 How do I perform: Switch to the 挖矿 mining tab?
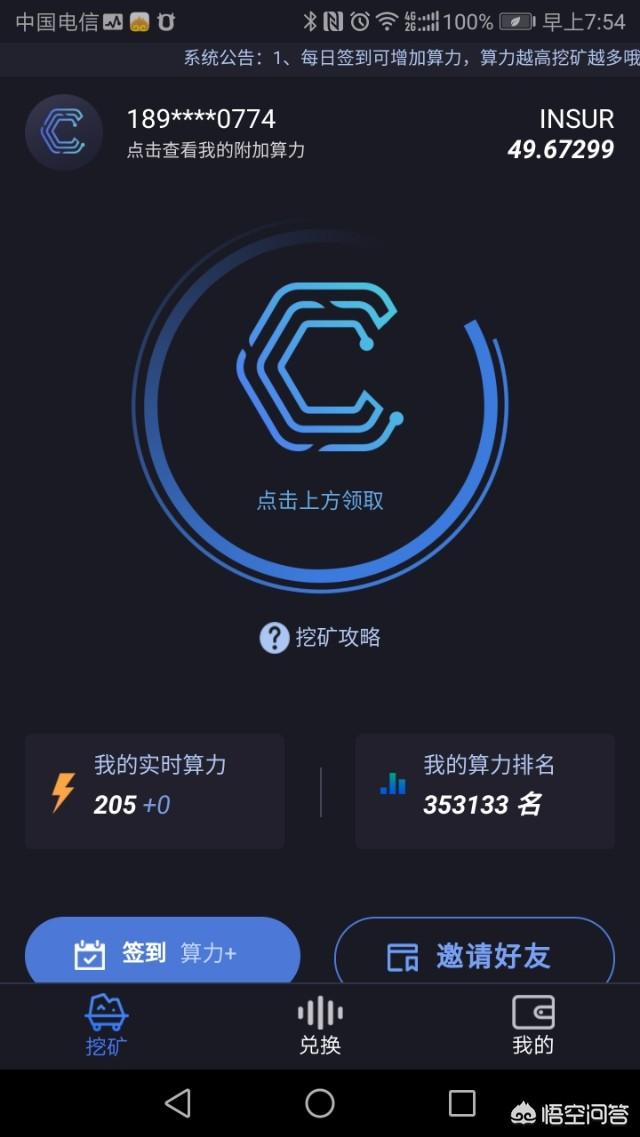(x=106, y=1025)
